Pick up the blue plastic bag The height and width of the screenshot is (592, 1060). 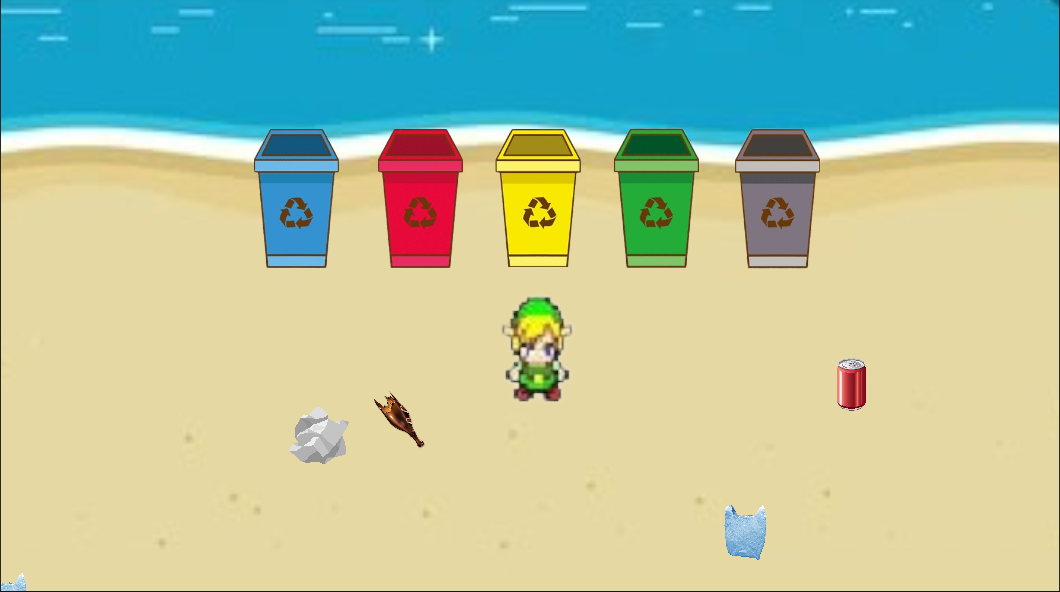[x=745, y=532]
